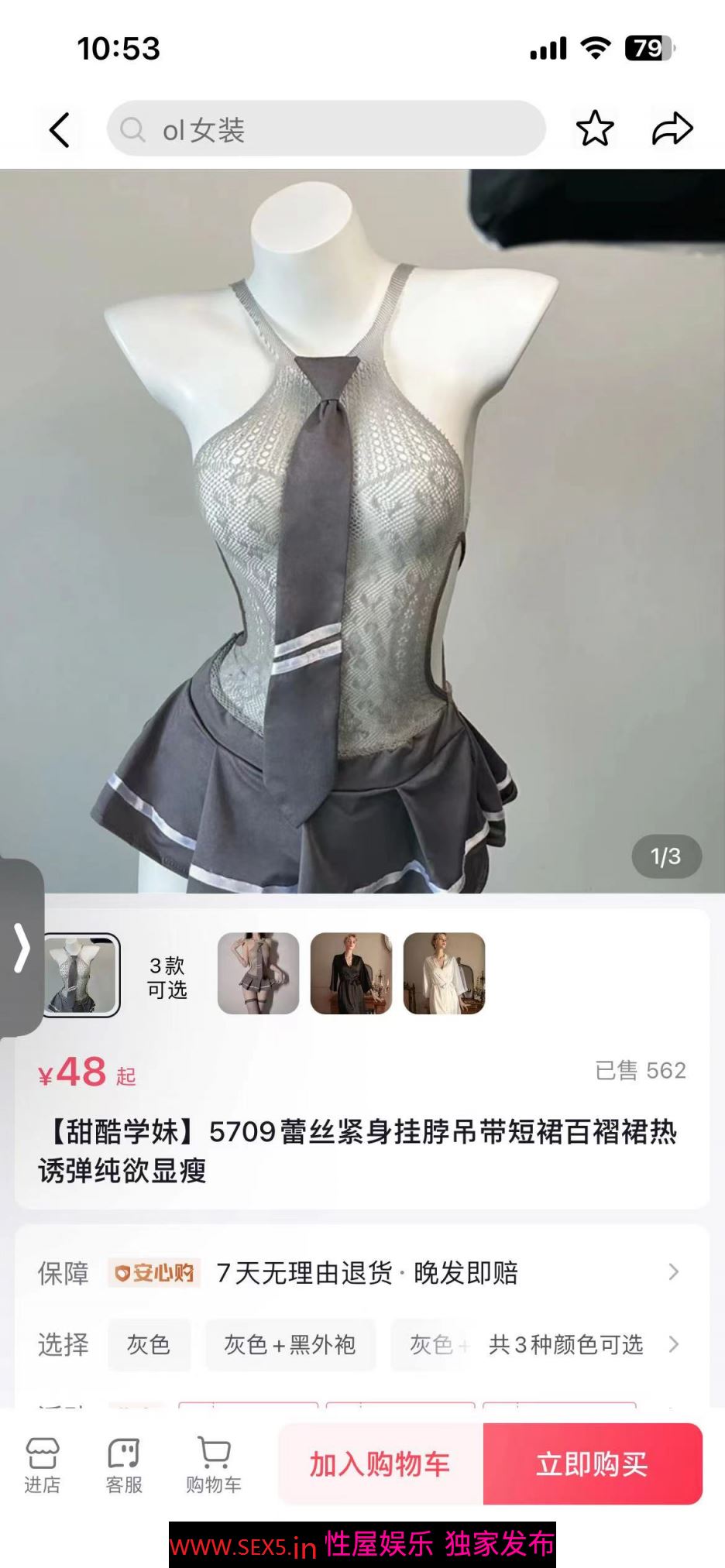Favorite this product with the star icon
Image resolution: width=725 pixels, height=1568 pixels.
click(594, 129)
